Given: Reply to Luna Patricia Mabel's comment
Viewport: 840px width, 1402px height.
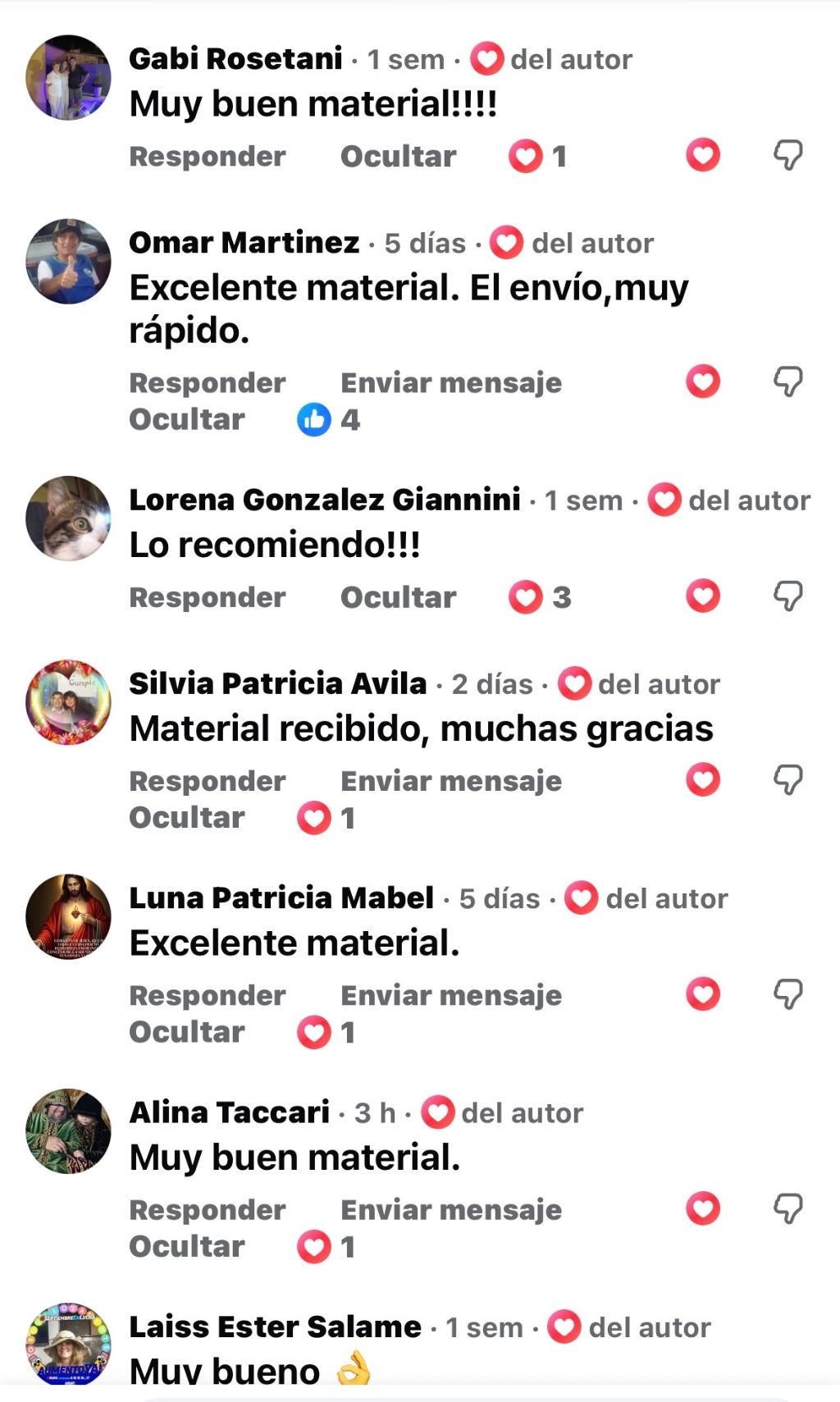Looking at the screenshot, I should click(x=207, y=995).
